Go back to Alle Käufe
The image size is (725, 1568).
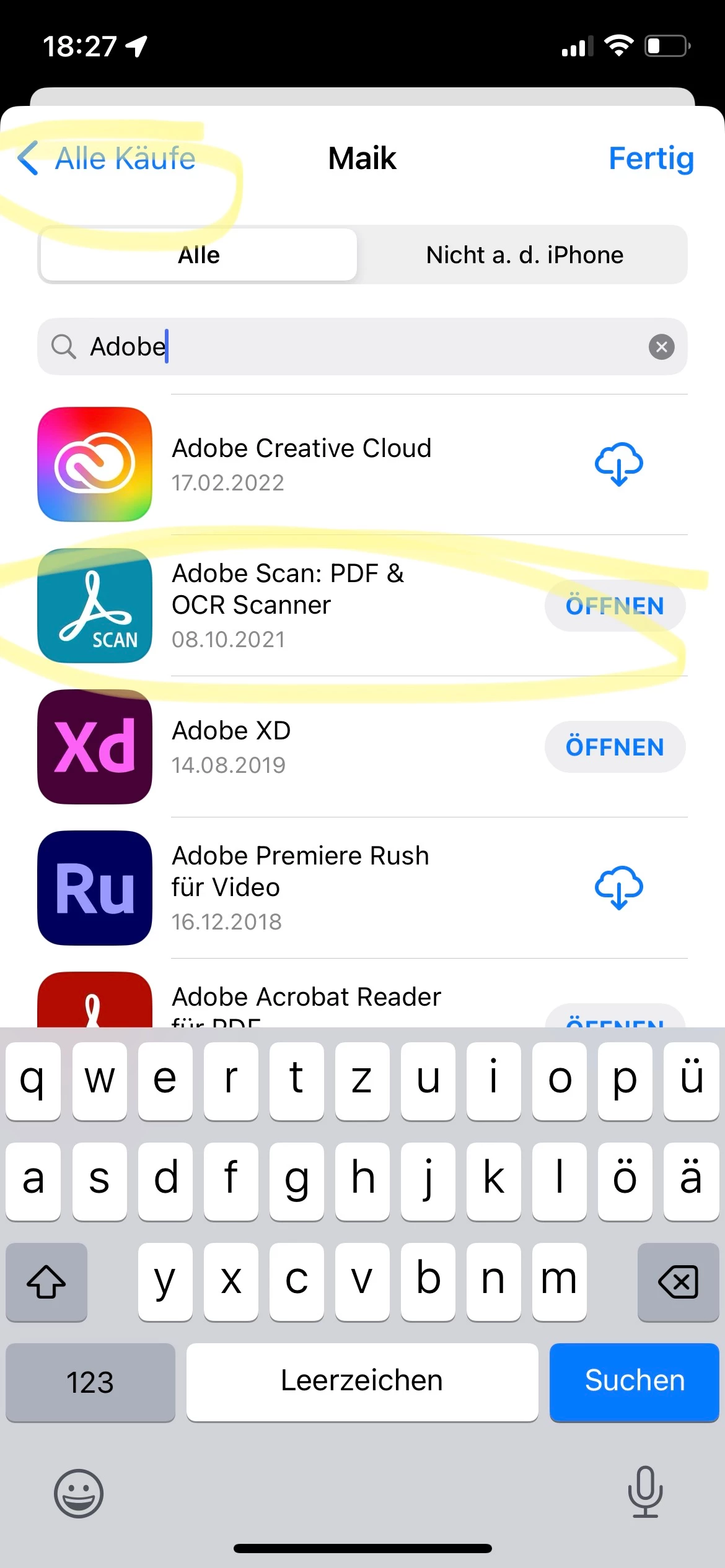click(x=108, y=159)
